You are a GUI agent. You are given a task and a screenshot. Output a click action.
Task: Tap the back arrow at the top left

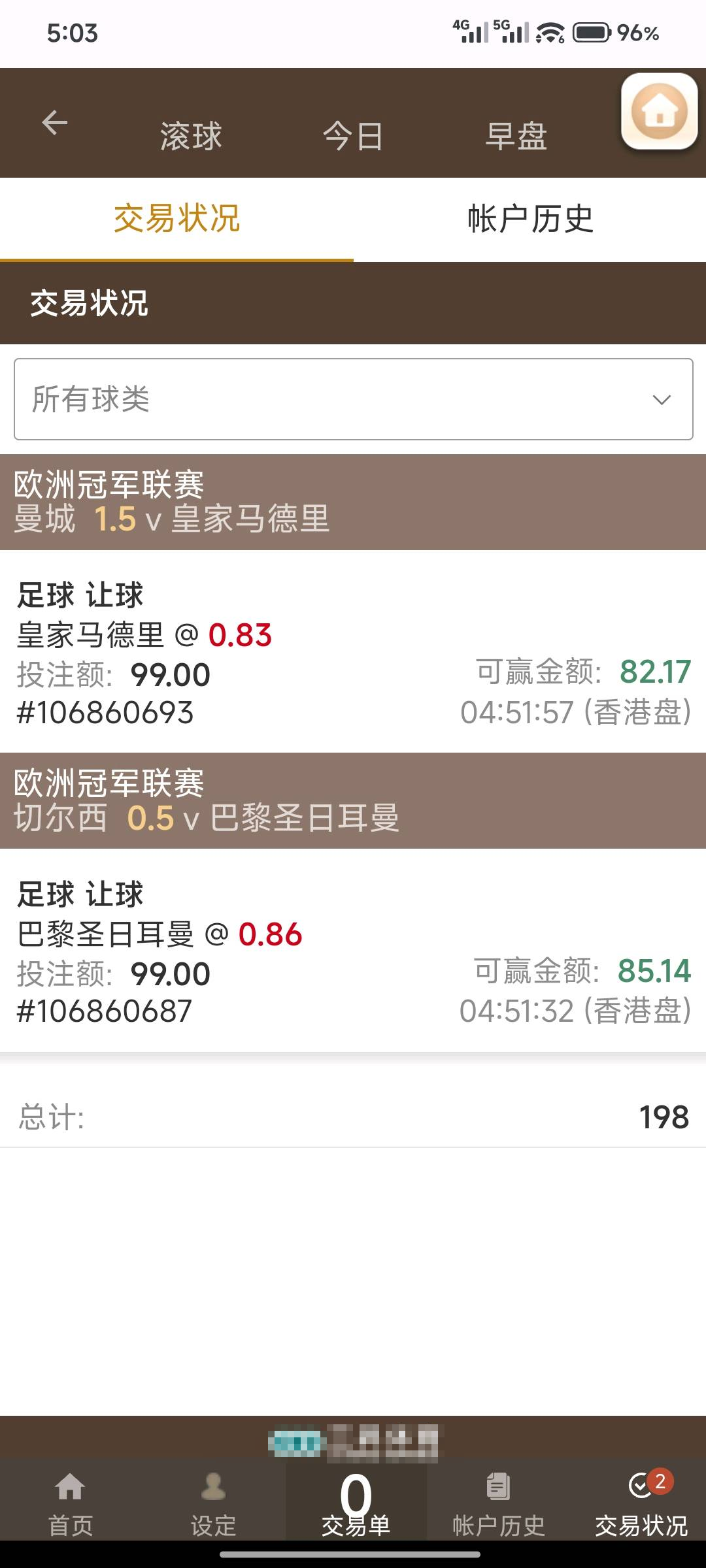(x=55, y=122)
